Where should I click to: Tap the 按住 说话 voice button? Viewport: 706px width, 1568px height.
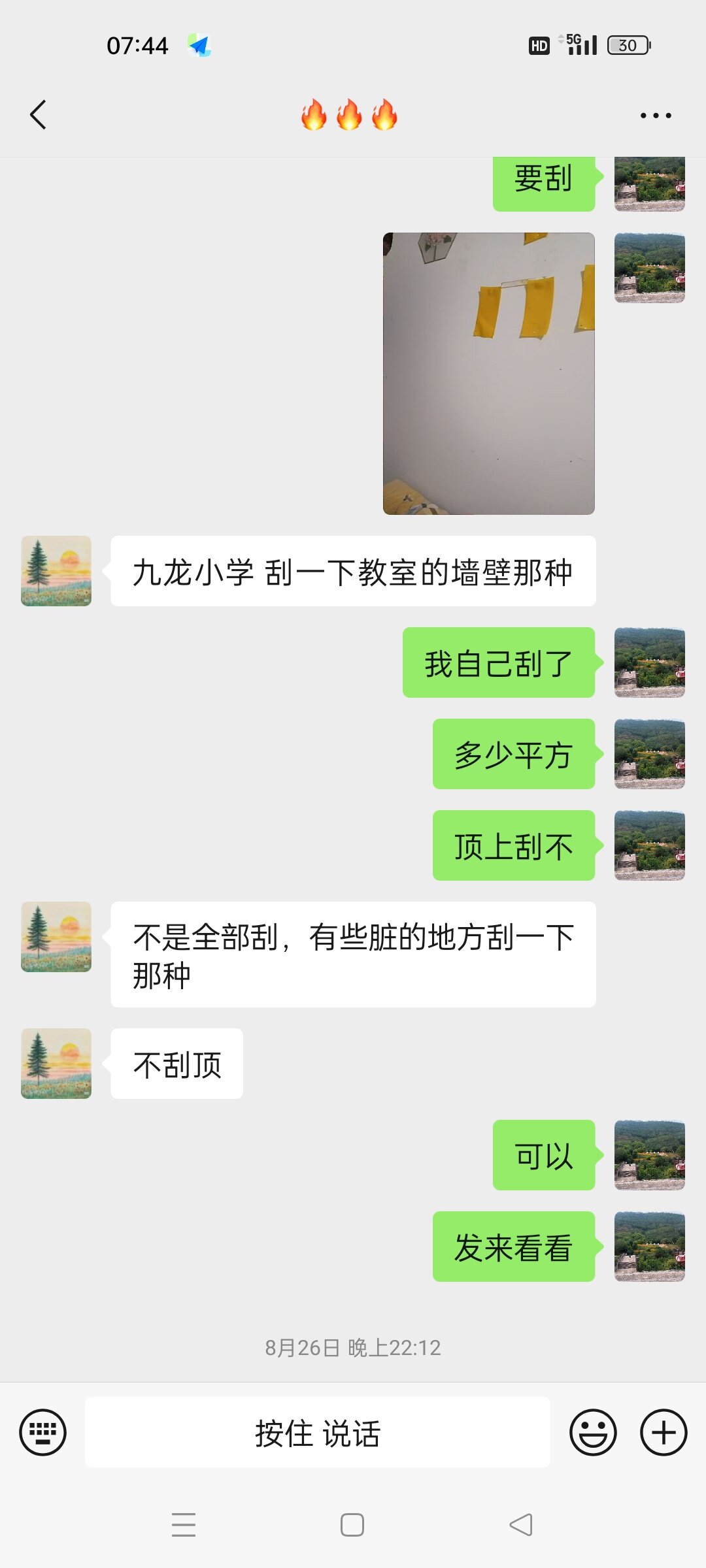(x=317, y=1433)
